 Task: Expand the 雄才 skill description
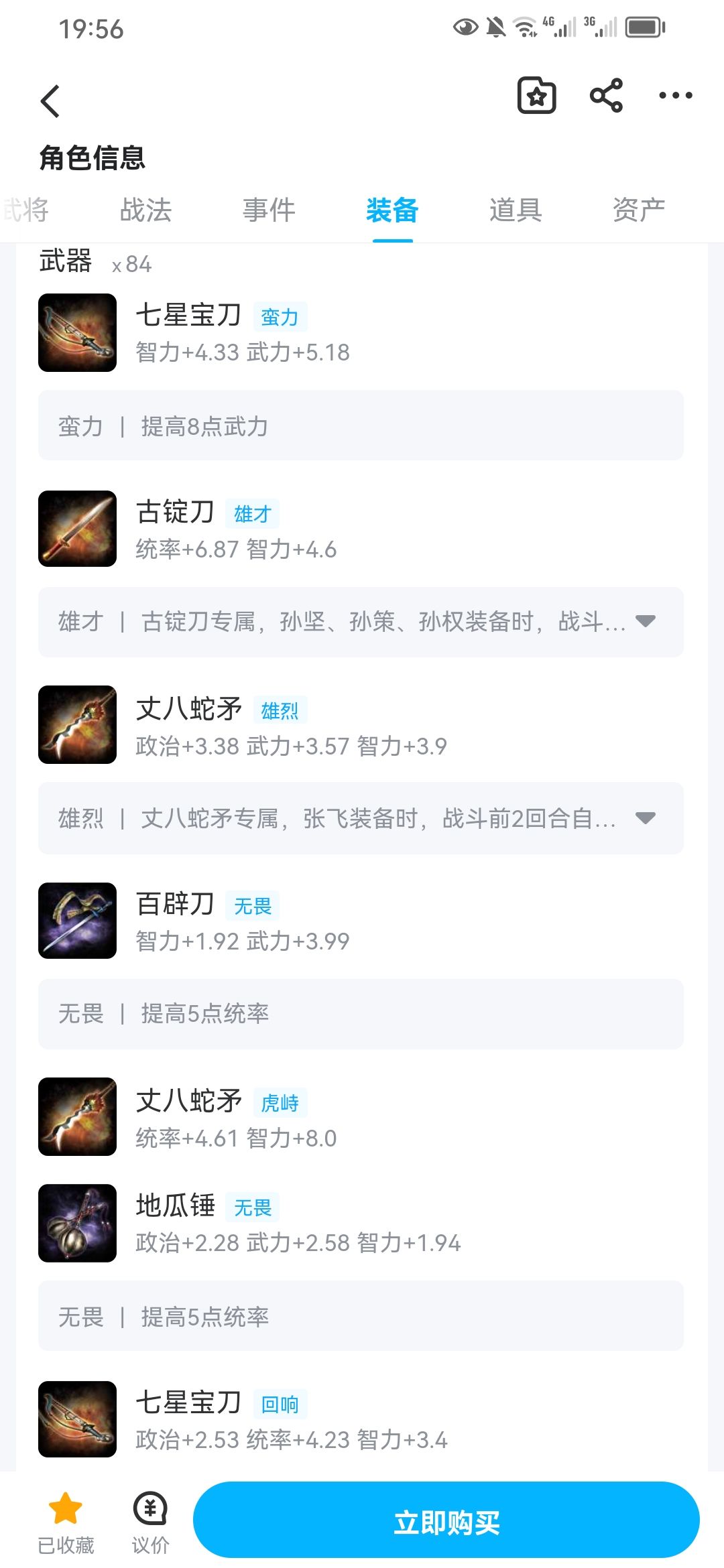tap(646, 620)
